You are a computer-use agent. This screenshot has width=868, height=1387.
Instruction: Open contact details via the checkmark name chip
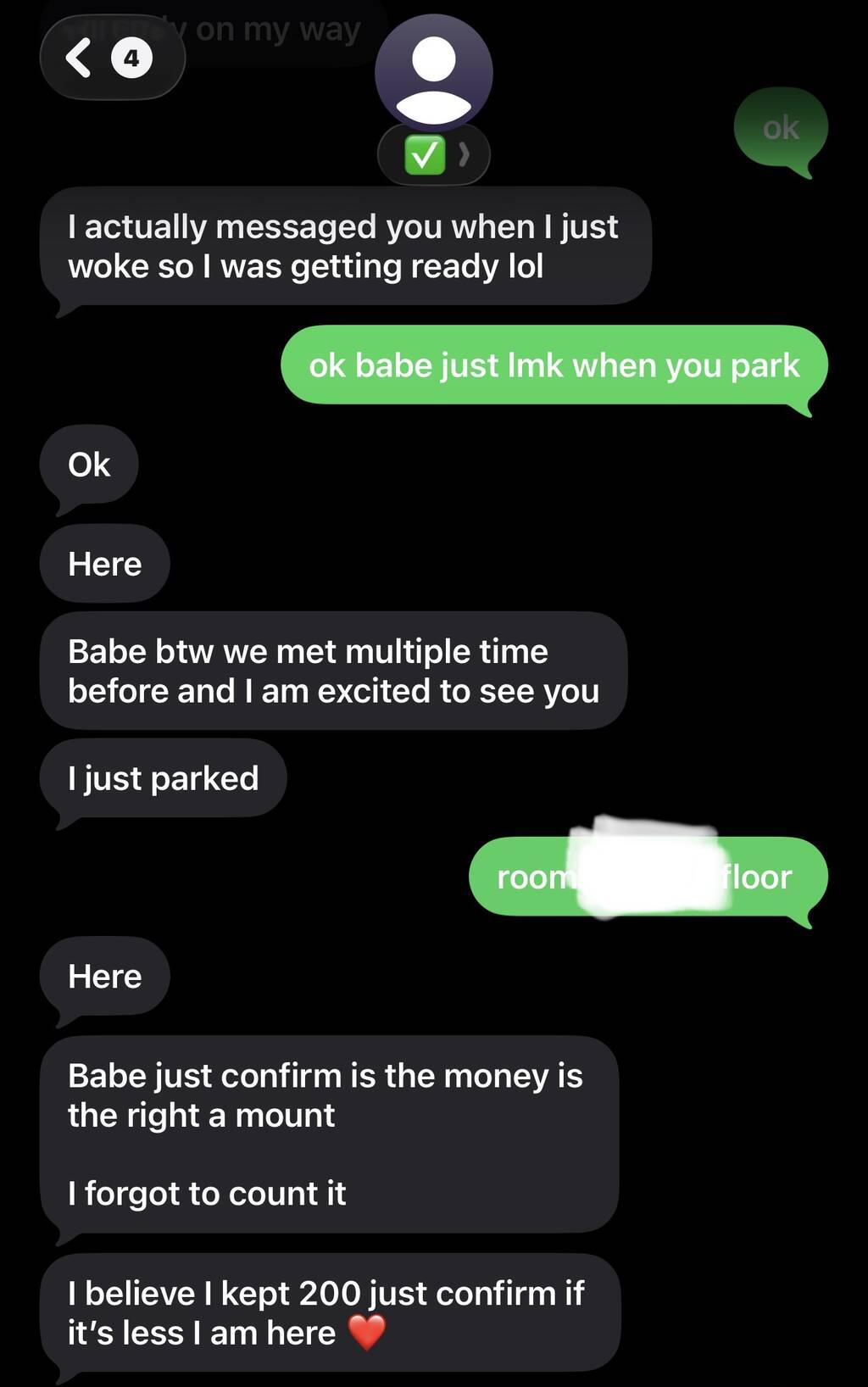pyautogui.click(x=434, y=155)
